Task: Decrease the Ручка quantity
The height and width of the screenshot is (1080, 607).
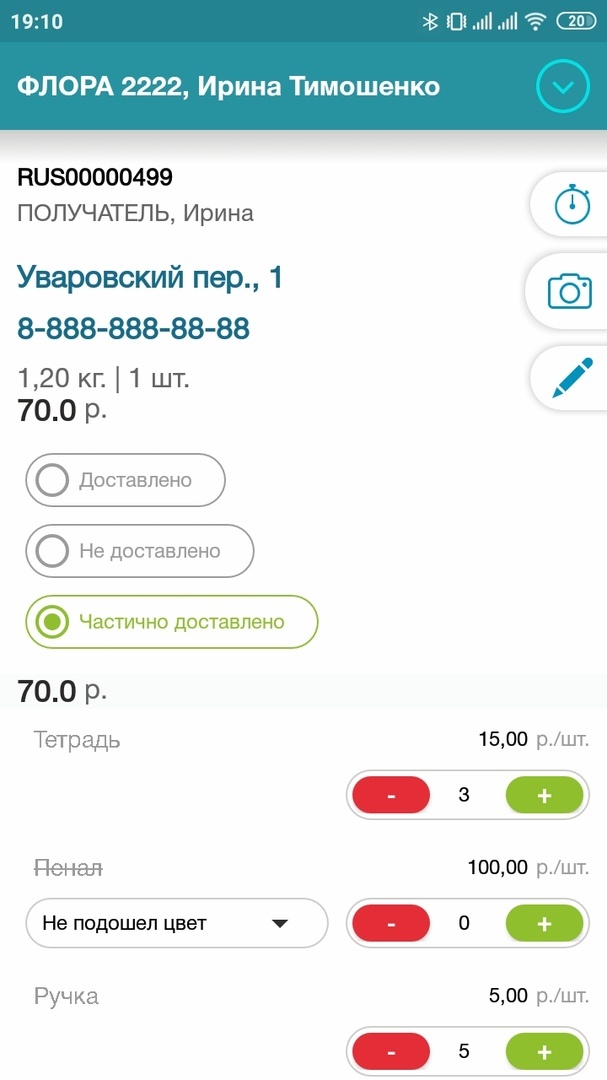Action: 391,1052
